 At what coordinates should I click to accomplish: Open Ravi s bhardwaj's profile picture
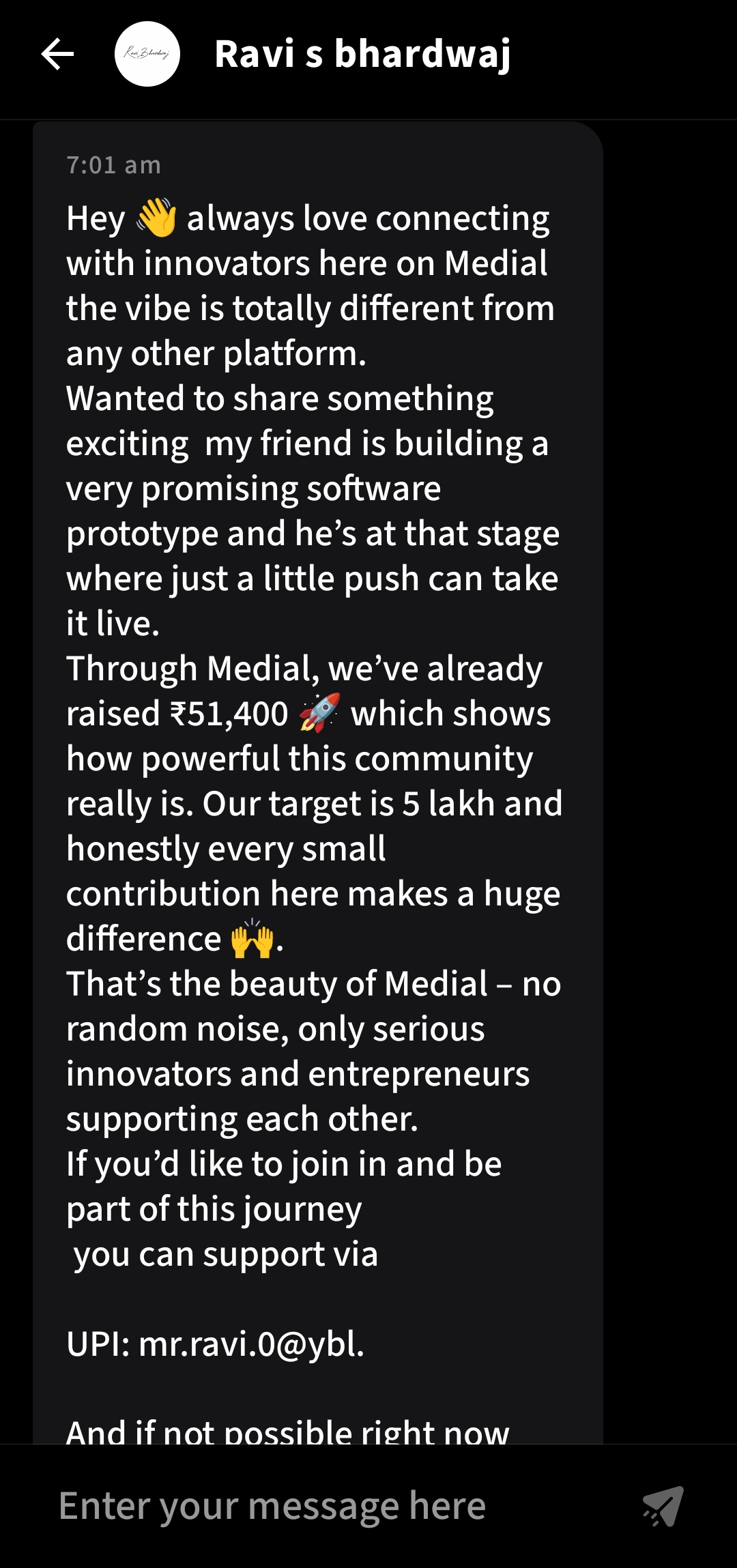coord(147,55)
